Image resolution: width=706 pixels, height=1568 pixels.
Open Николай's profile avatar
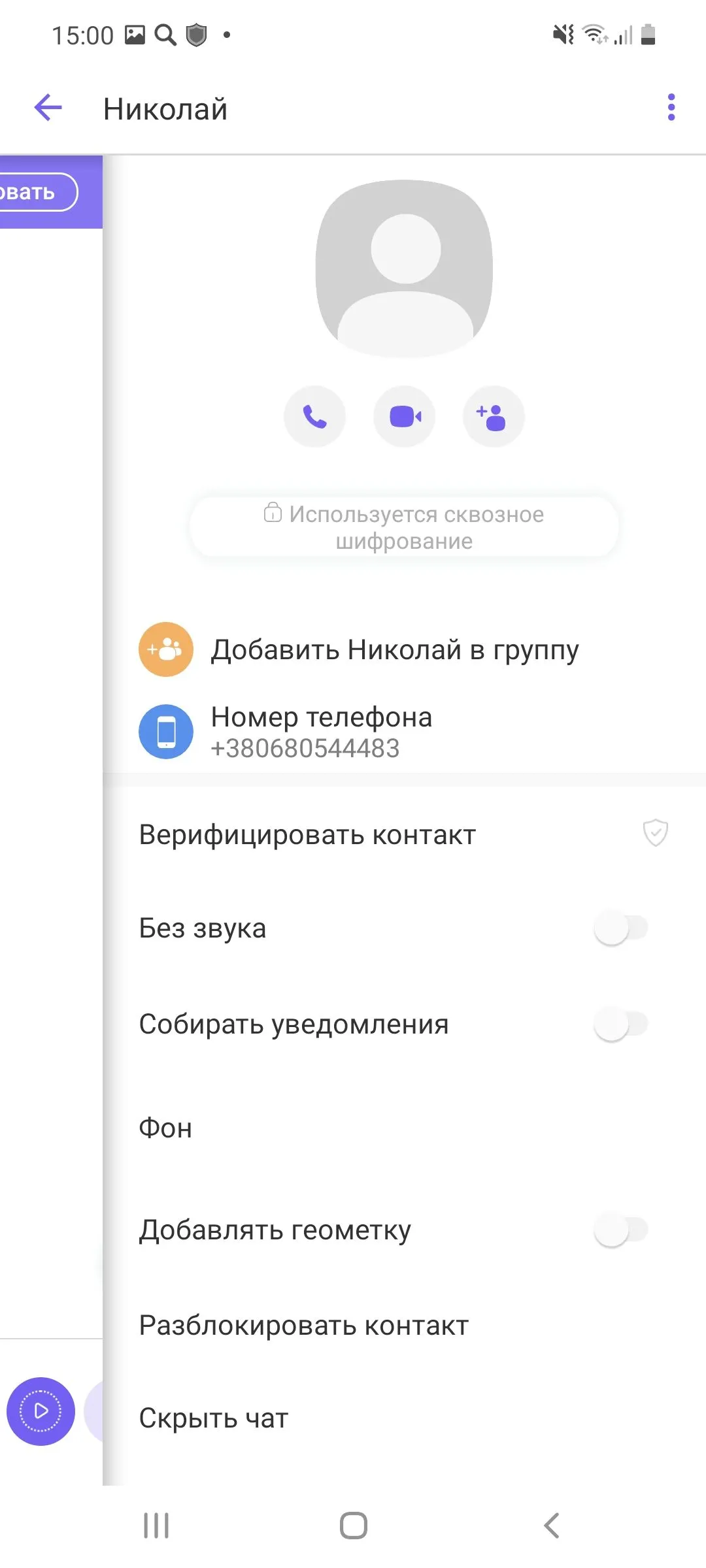(404, 268)
